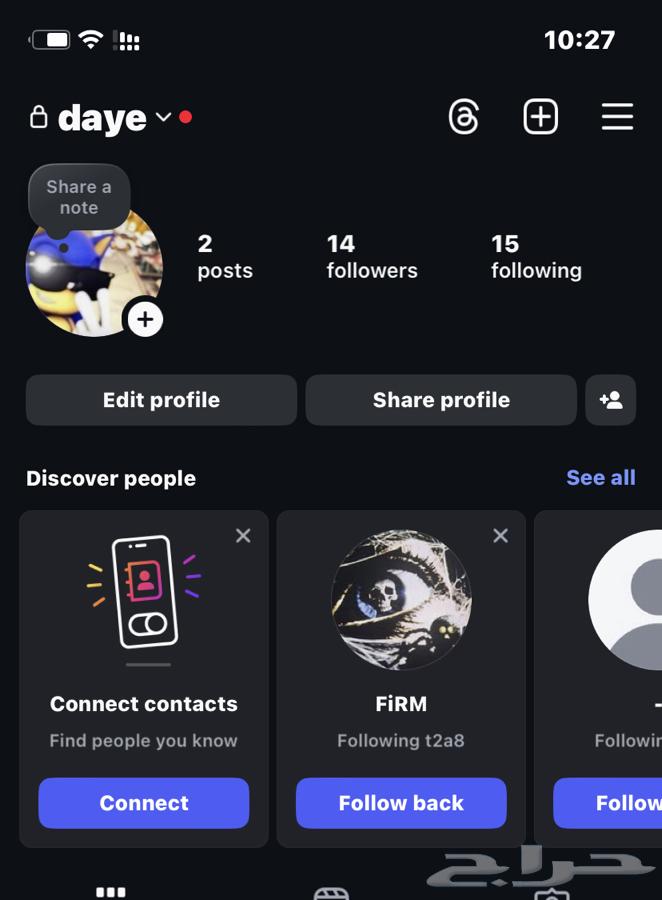The width and height of the screenshot is (662, 900).
Task: Switch to the posts grid tab
Action: [x=110, y=890]
